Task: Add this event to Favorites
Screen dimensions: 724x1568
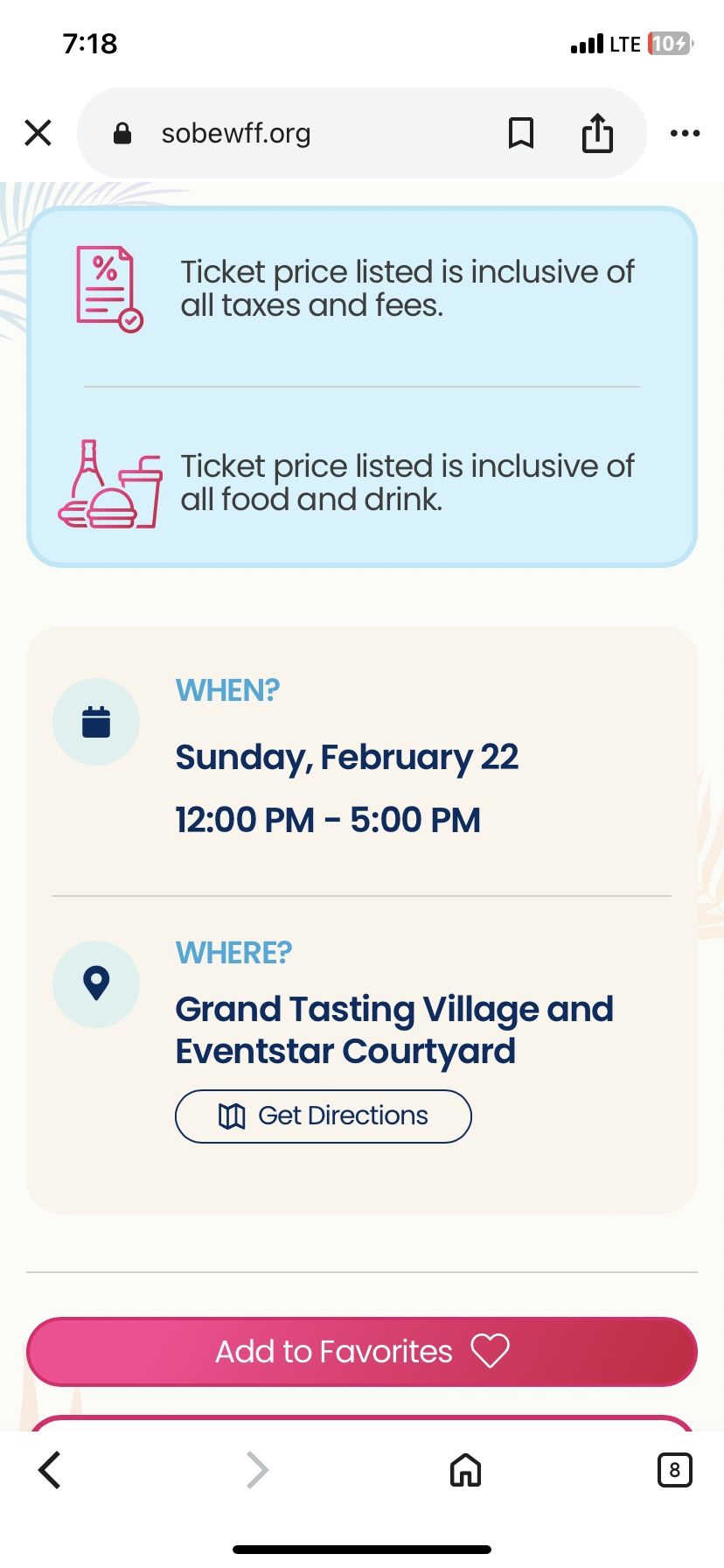Action: 362,1351
